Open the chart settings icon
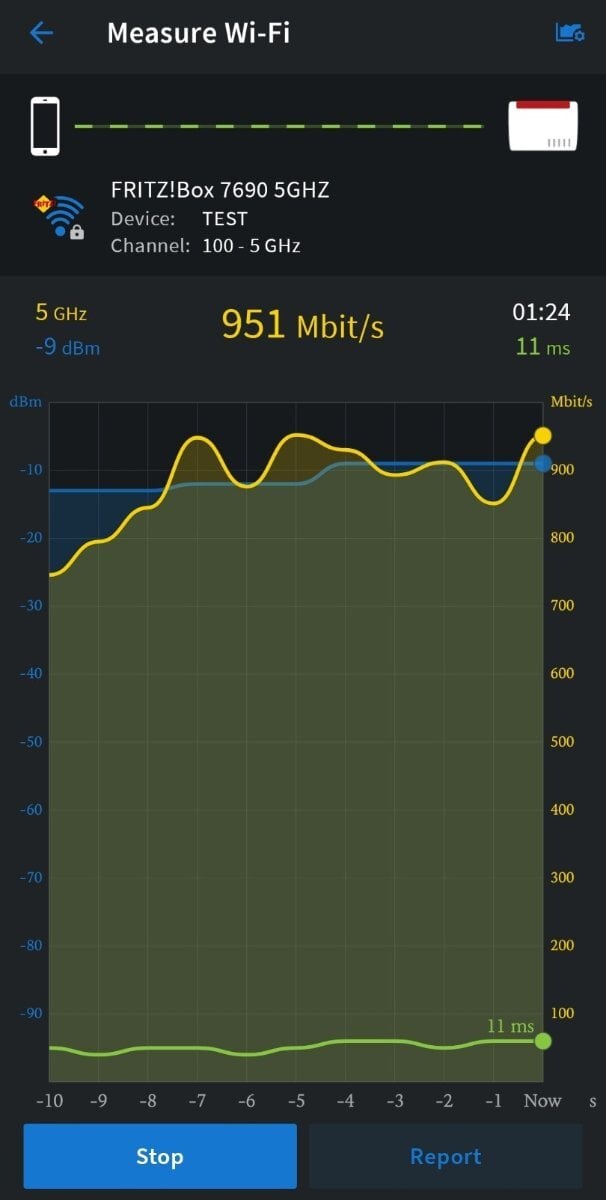The image size is (606, 1200). tap(570, 33)
